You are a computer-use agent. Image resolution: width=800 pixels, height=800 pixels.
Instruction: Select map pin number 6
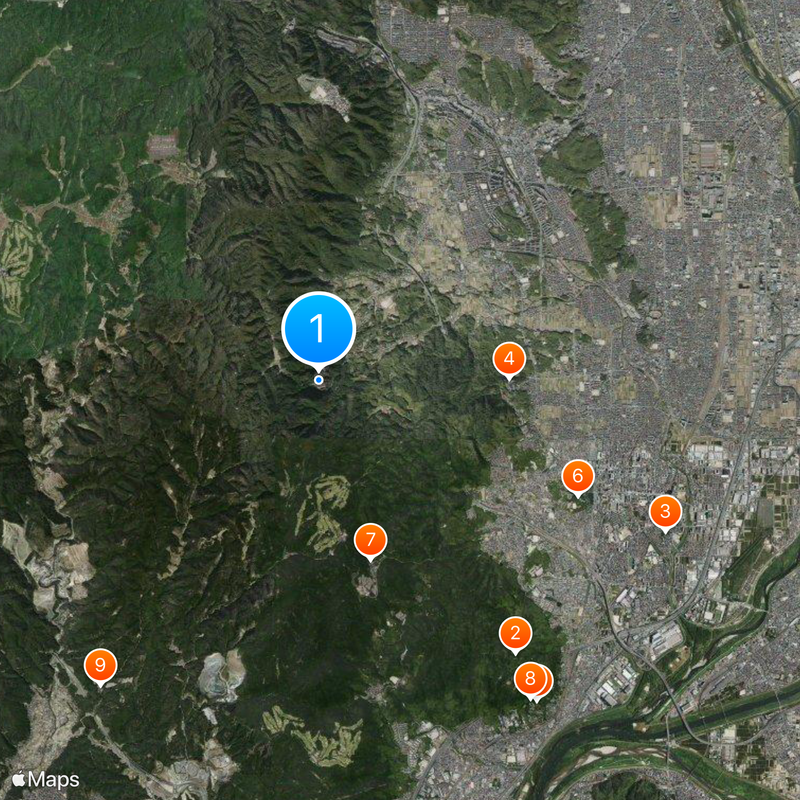pos(577,476)
